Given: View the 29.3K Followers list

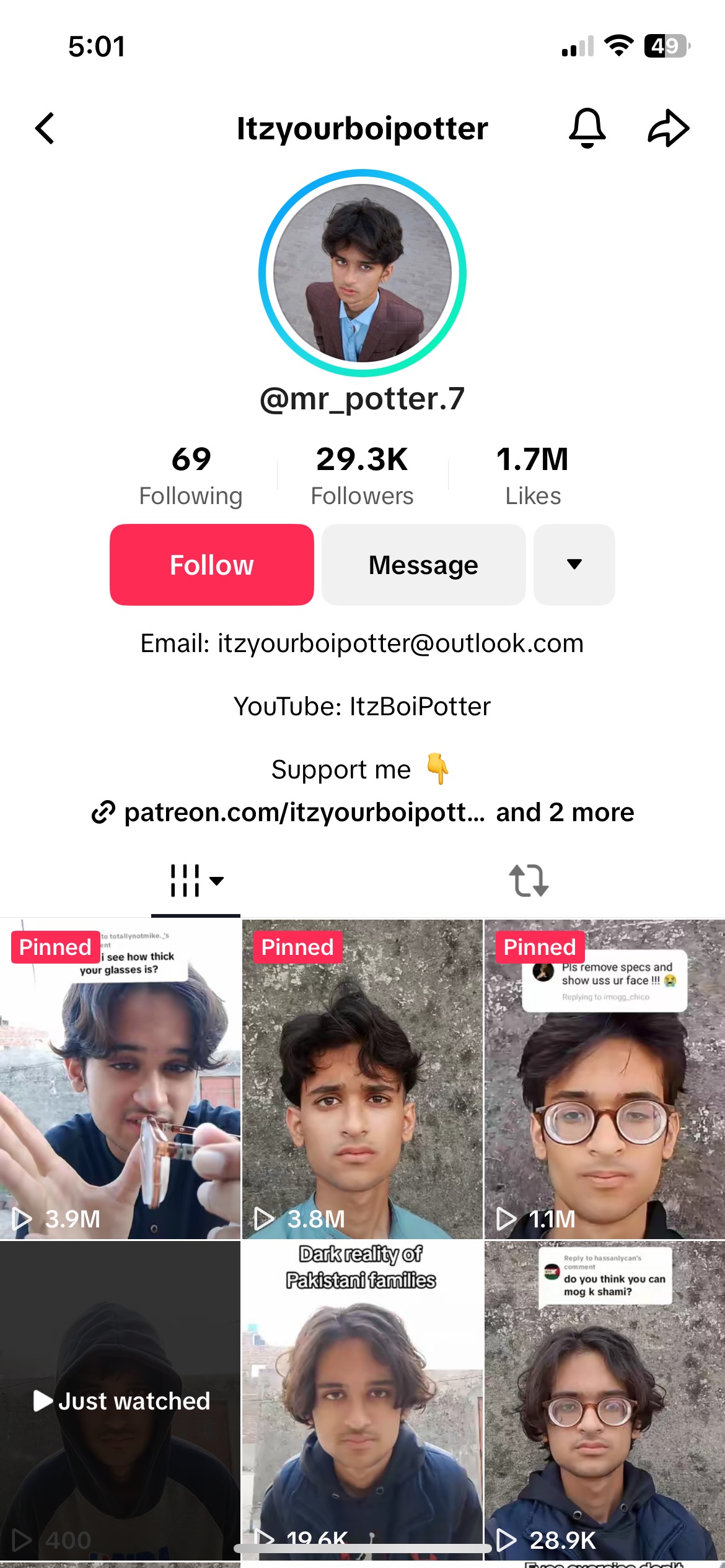Looking at the screenshot, I should [362, 475].
